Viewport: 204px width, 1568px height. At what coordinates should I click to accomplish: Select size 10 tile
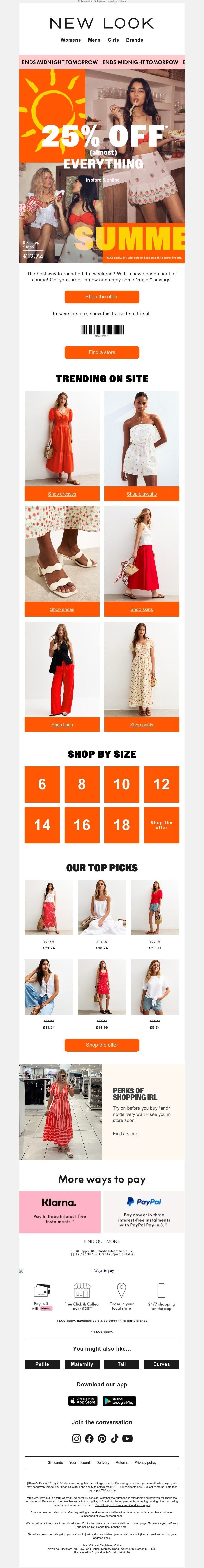(121, 784)
